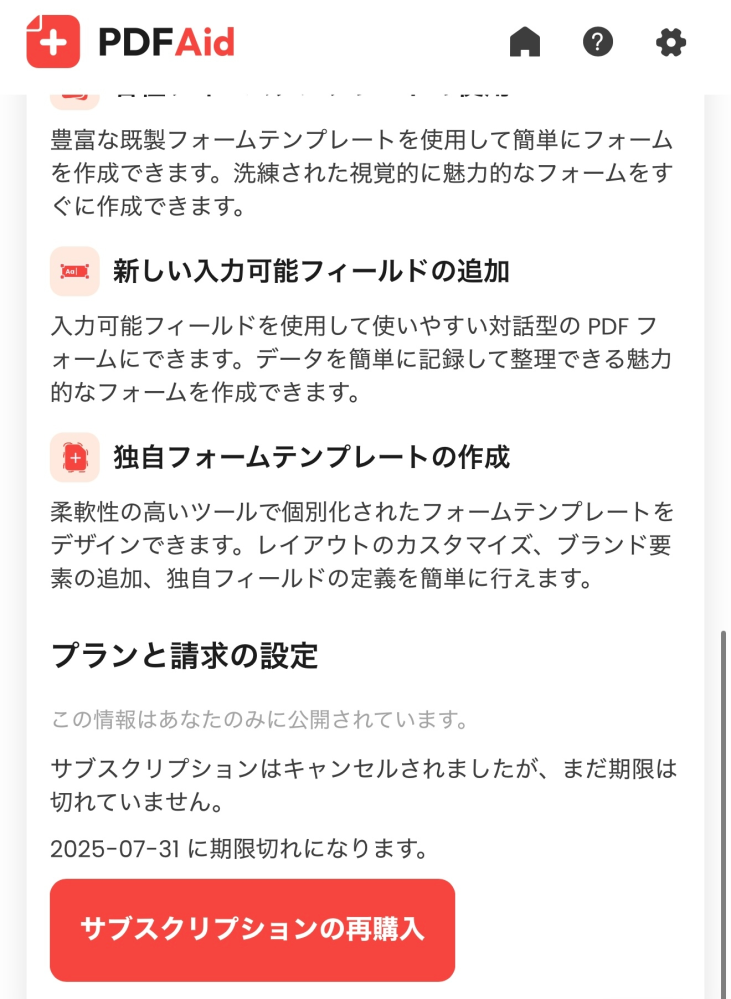The width and height of the screenshot is (731, 999).
Task: Open the Help question mark icon
Action: pos(597,42)
